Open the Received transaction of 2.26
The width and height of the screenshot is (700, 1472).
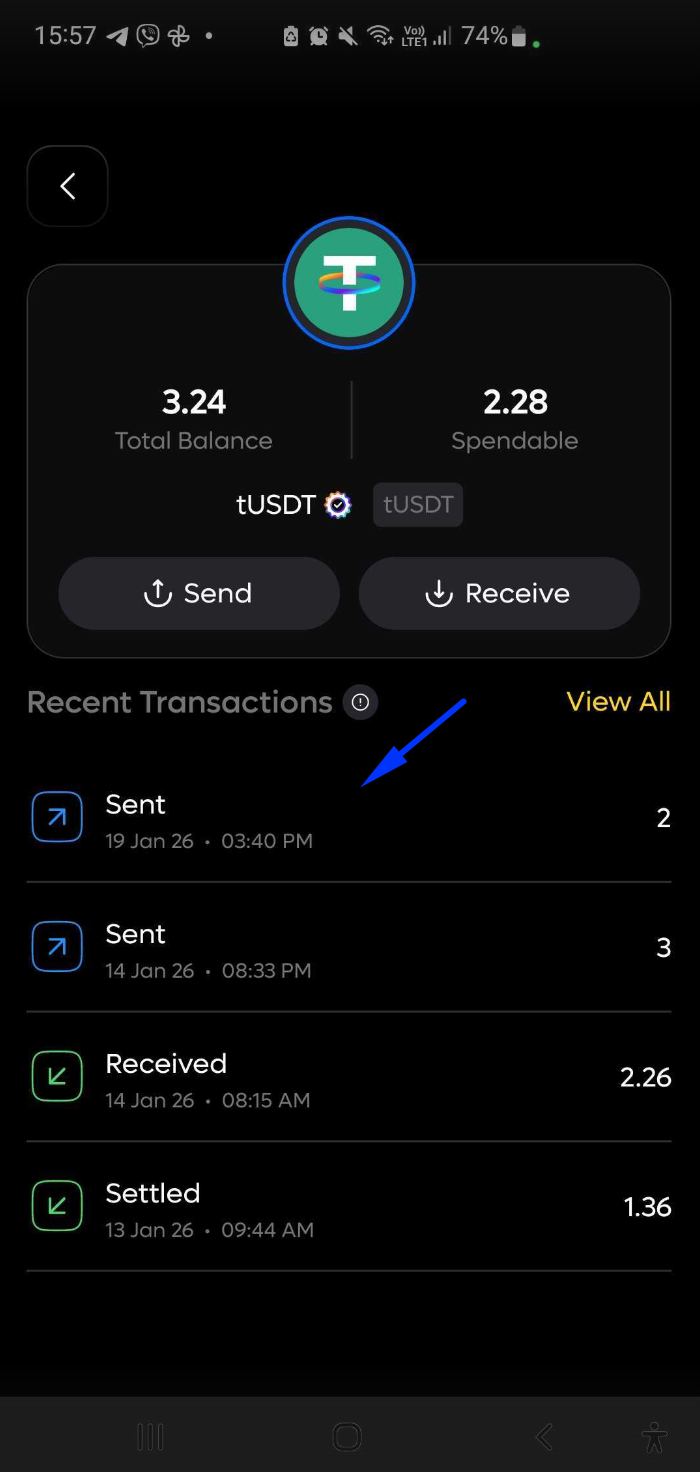tap(348, 1079)
